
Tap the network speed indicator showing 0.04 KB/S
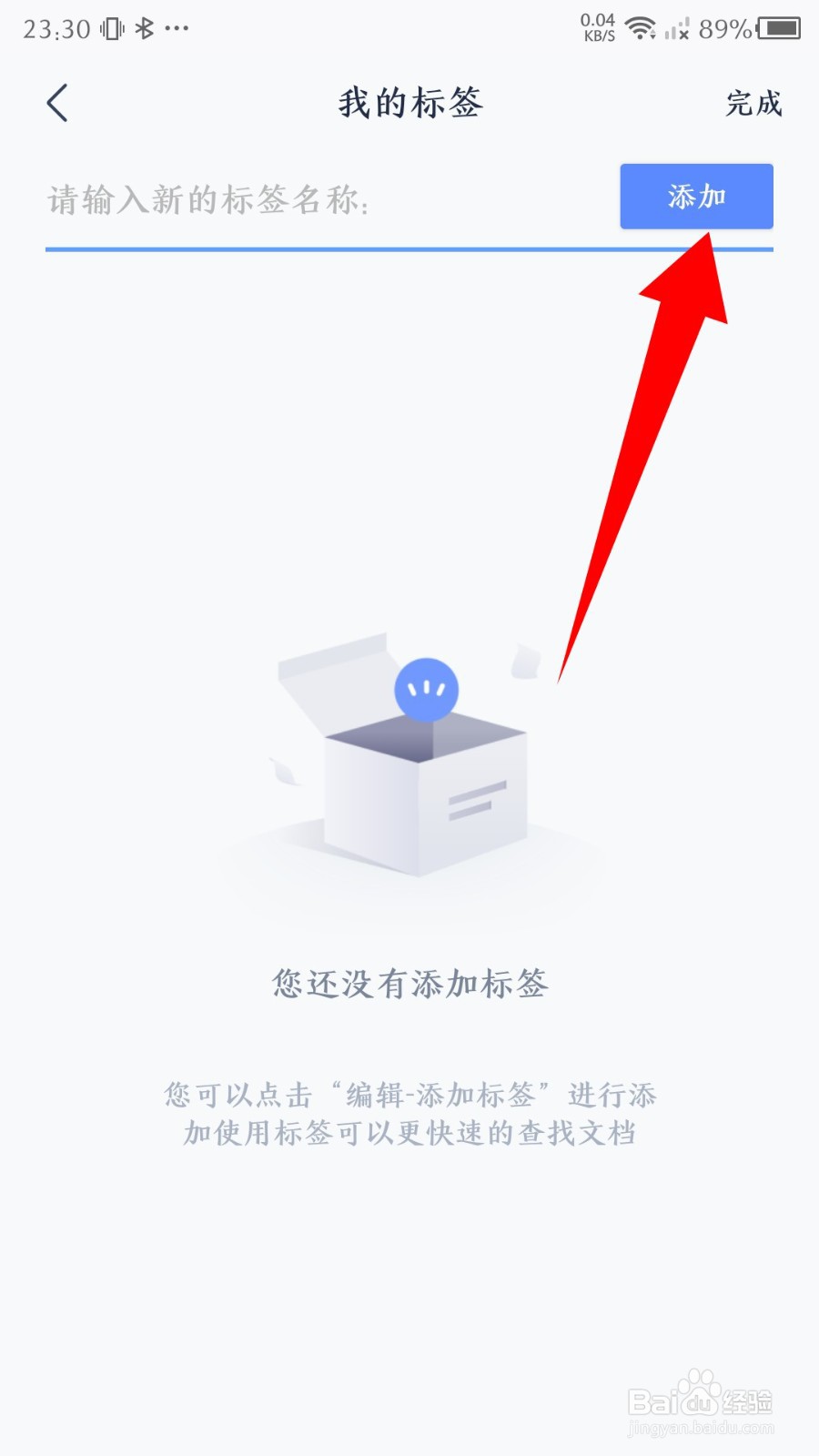(x=598, y=26)
